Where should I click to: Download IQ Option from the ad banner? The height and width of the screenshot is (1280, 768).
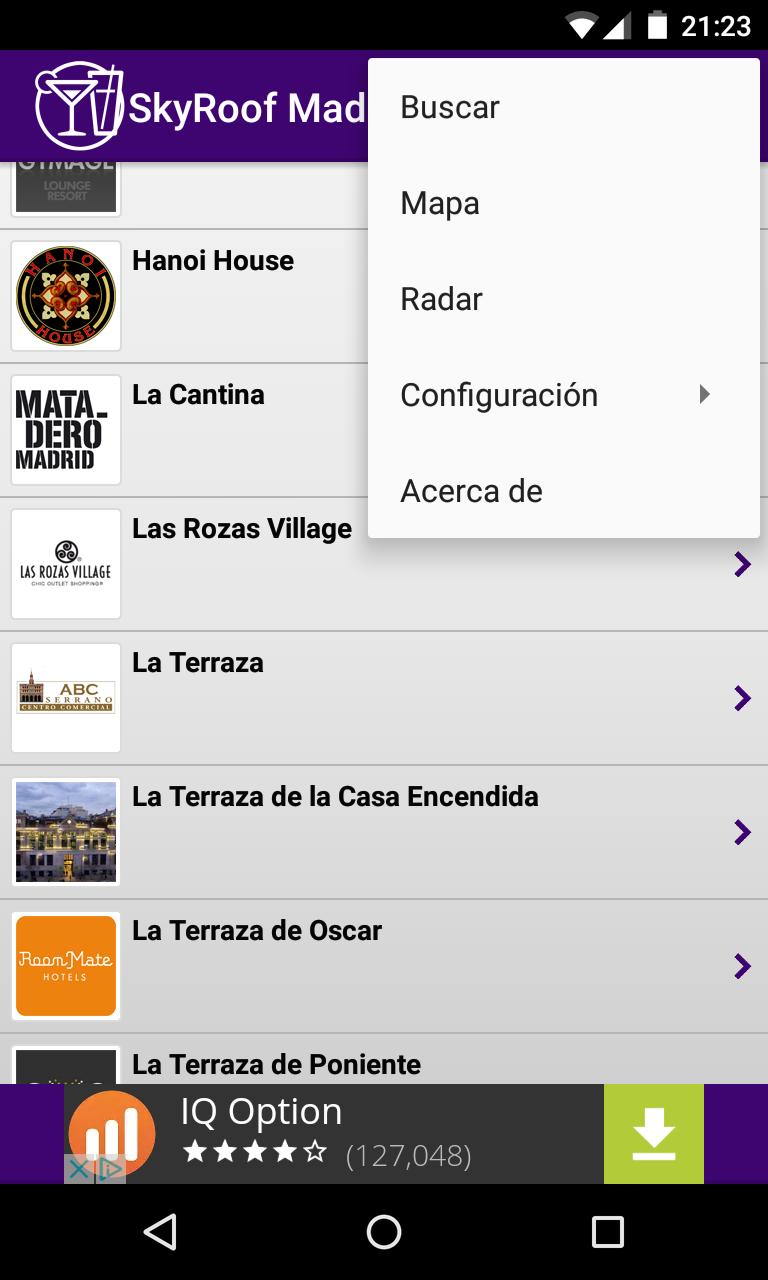coord(653,1134)
